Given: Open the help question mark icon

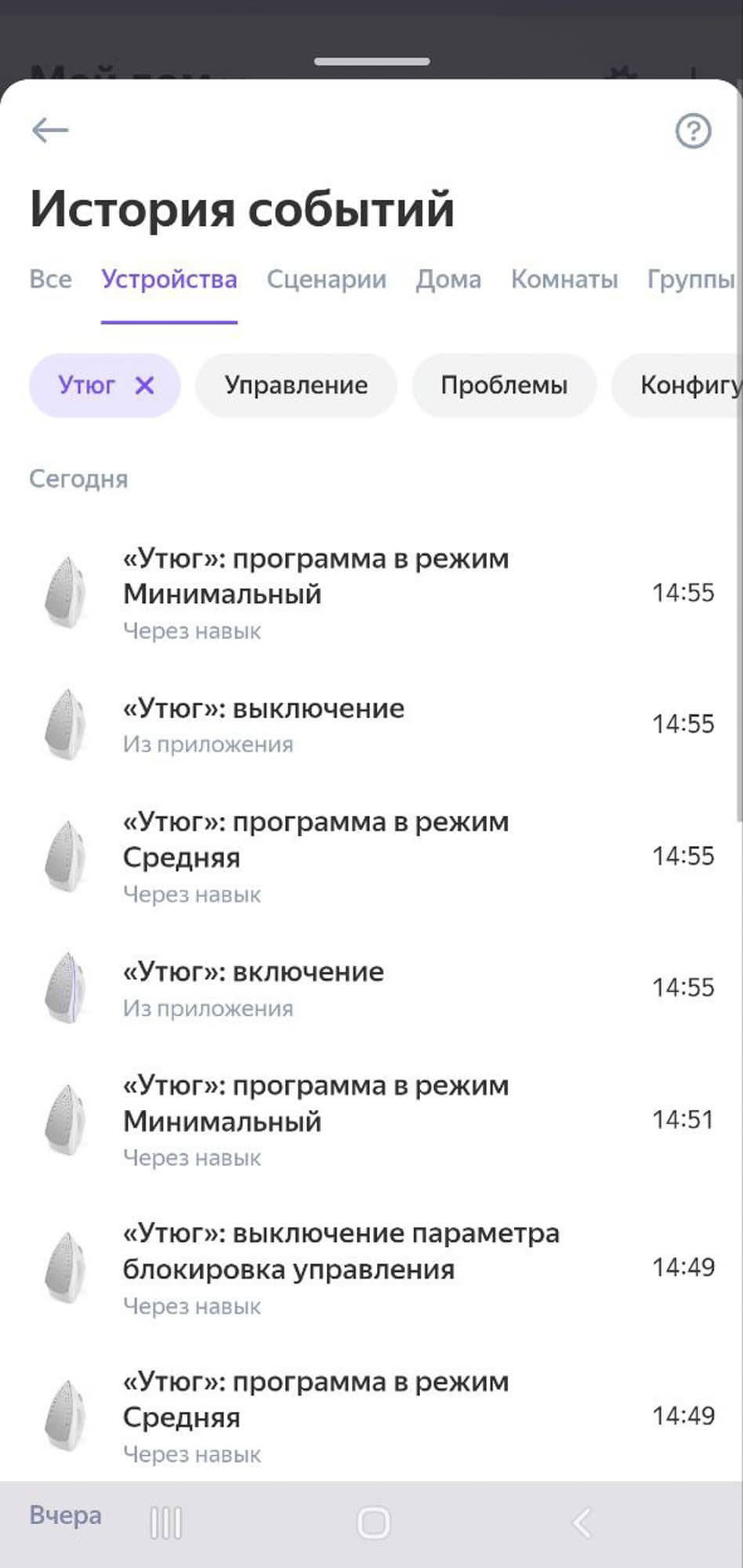Looking at the screenshot, I should tap(693, 131).
